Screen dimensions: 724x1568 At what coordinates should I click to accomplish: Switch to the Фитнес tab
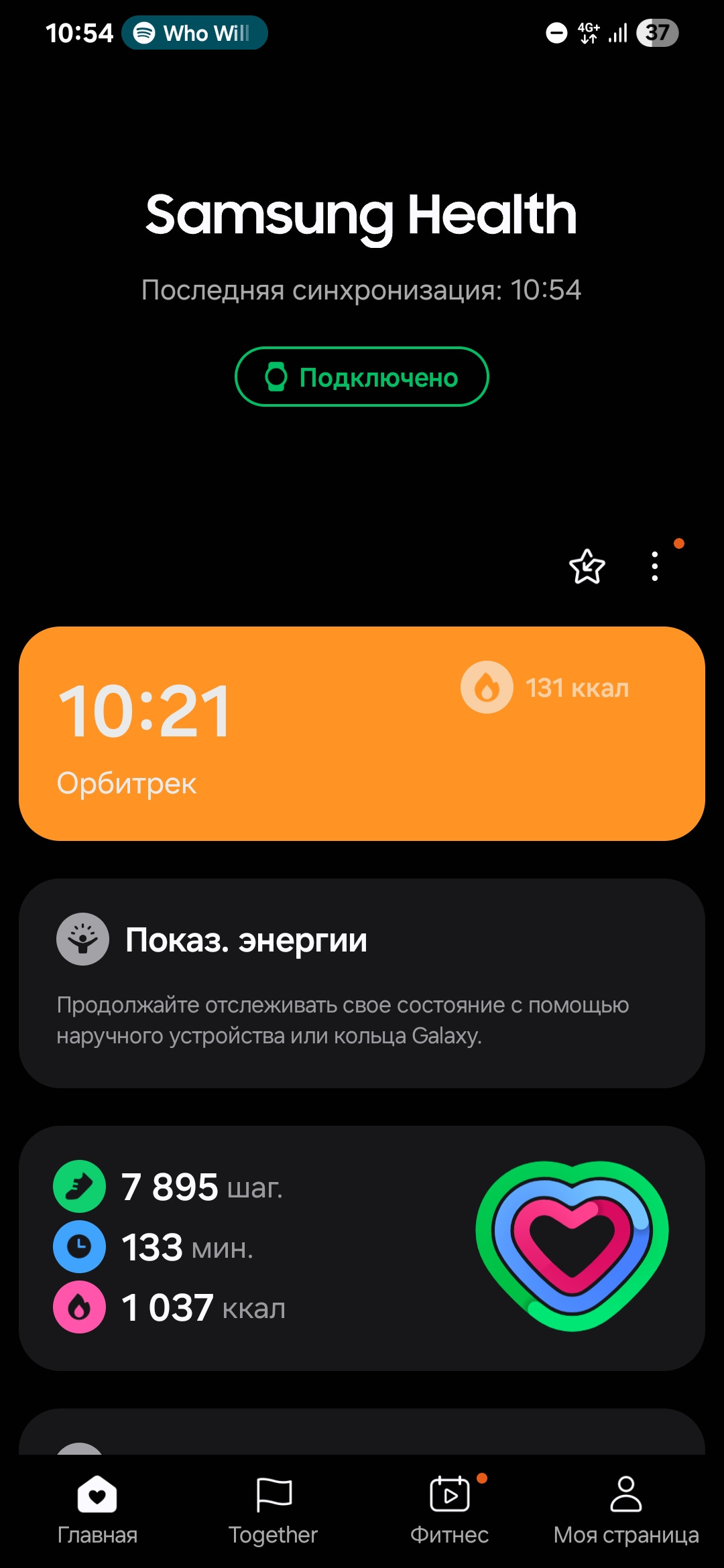click(449, 1508)
